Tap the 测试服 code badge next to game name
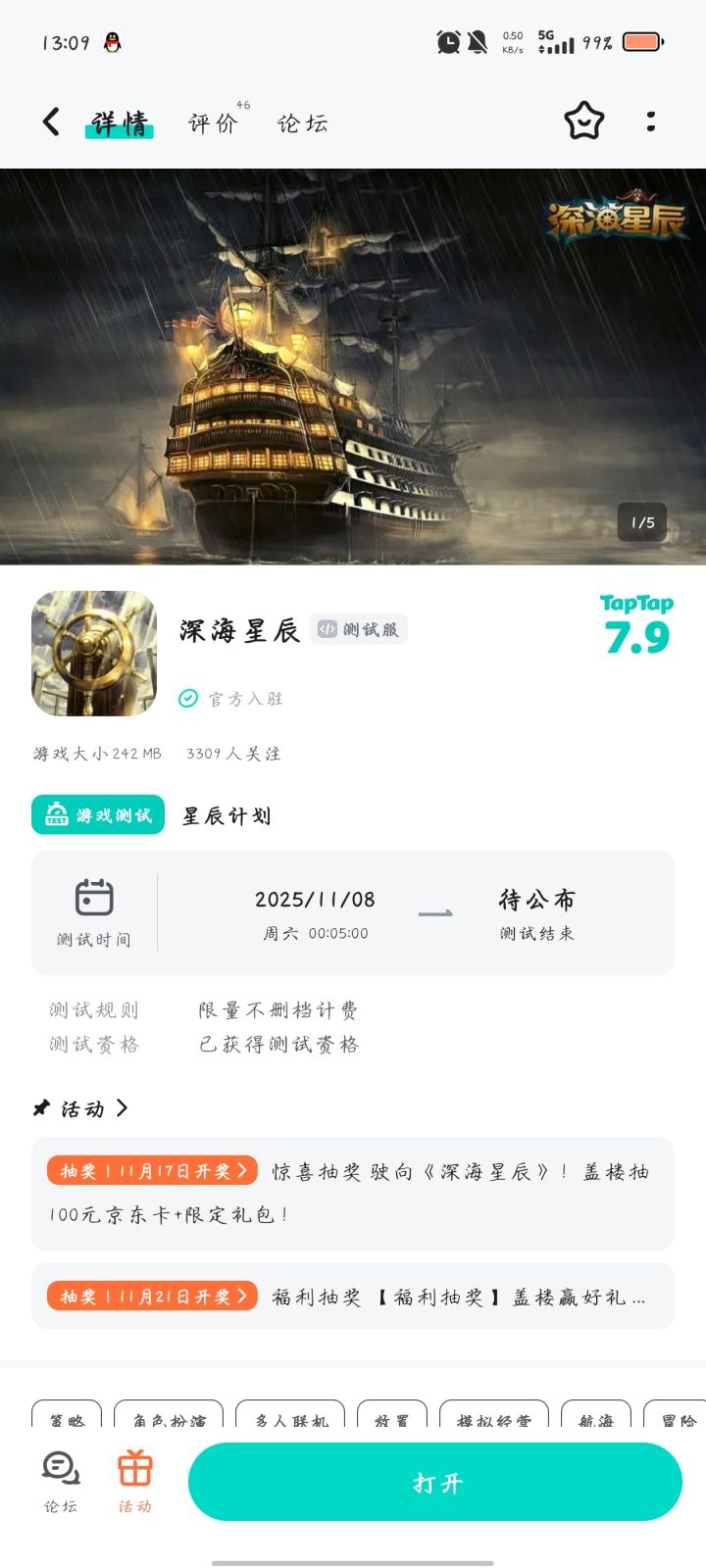 [x=358, y=629]
